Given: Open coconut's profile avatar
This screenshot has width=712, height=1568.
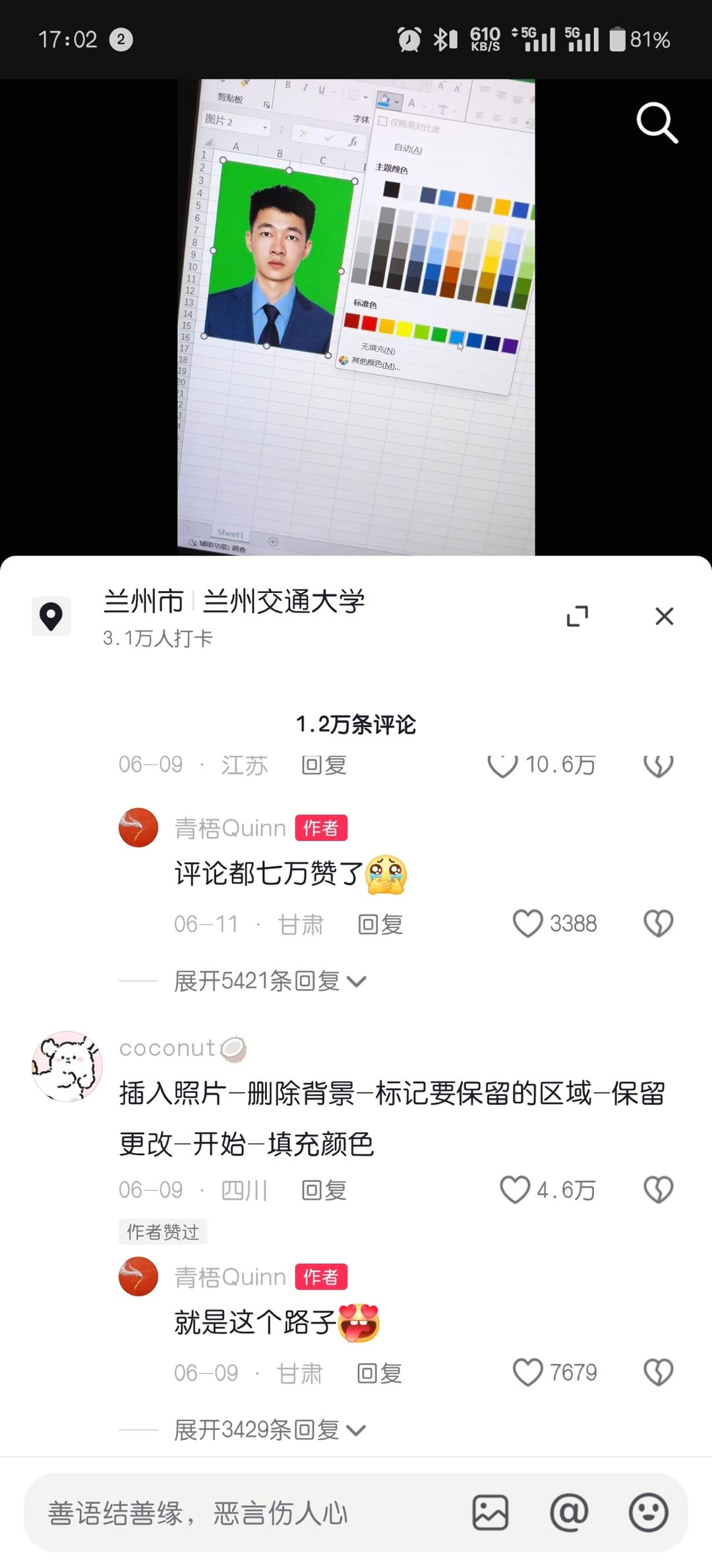Looking at the screenshot, I should pos(67,1067).
